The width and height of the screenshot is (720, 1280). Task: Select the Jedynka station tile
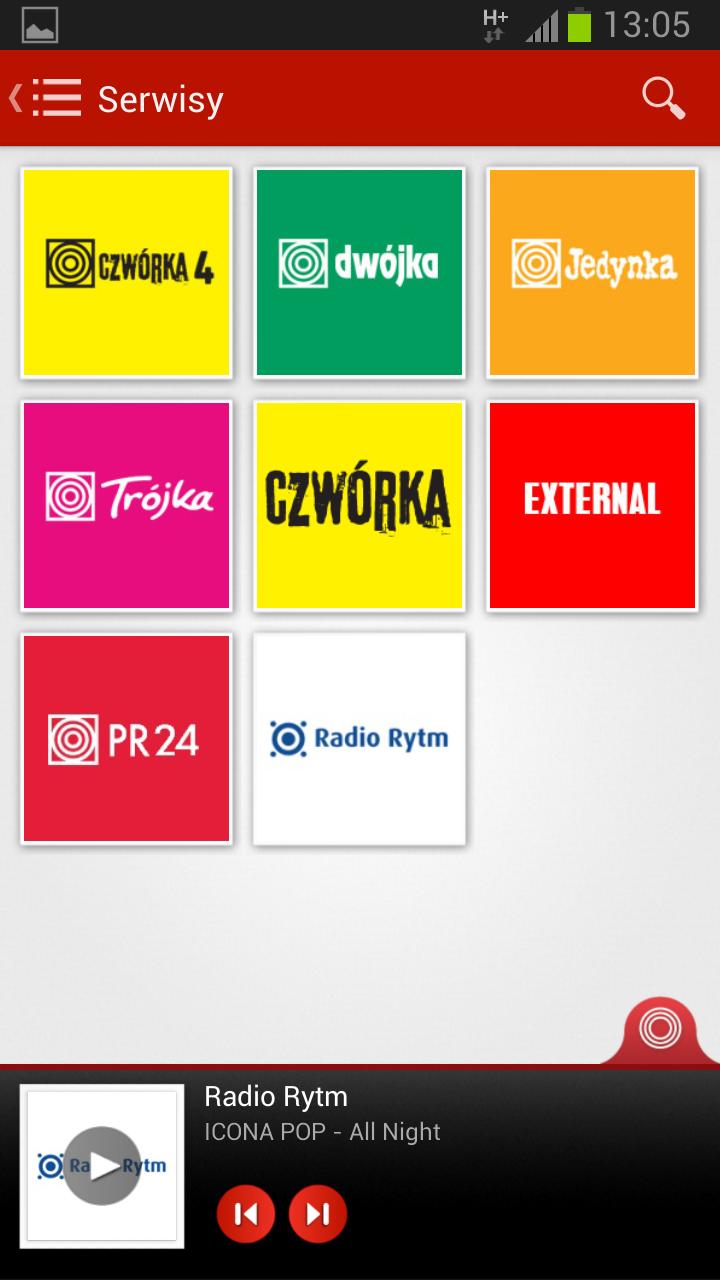[x=591, y=271]
